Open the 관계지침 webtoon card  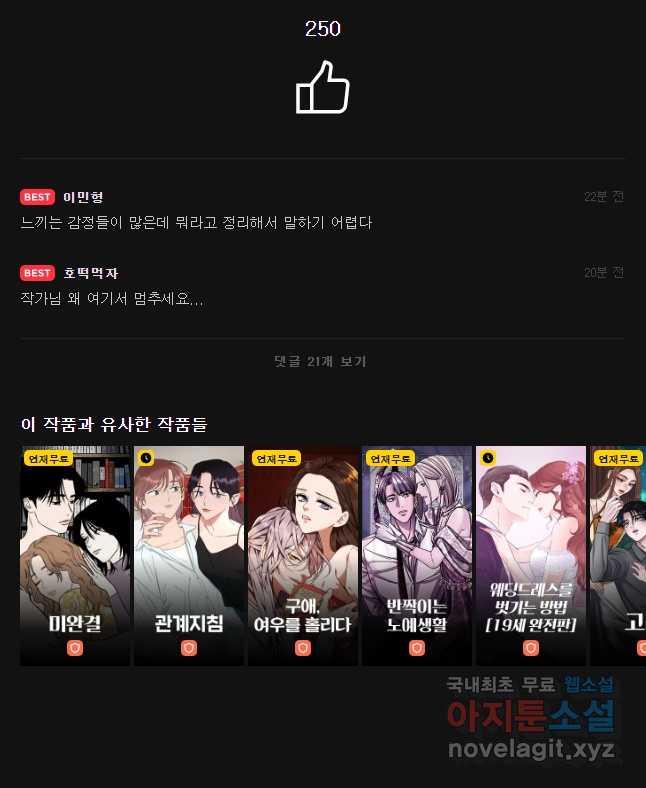click(189, 555)
